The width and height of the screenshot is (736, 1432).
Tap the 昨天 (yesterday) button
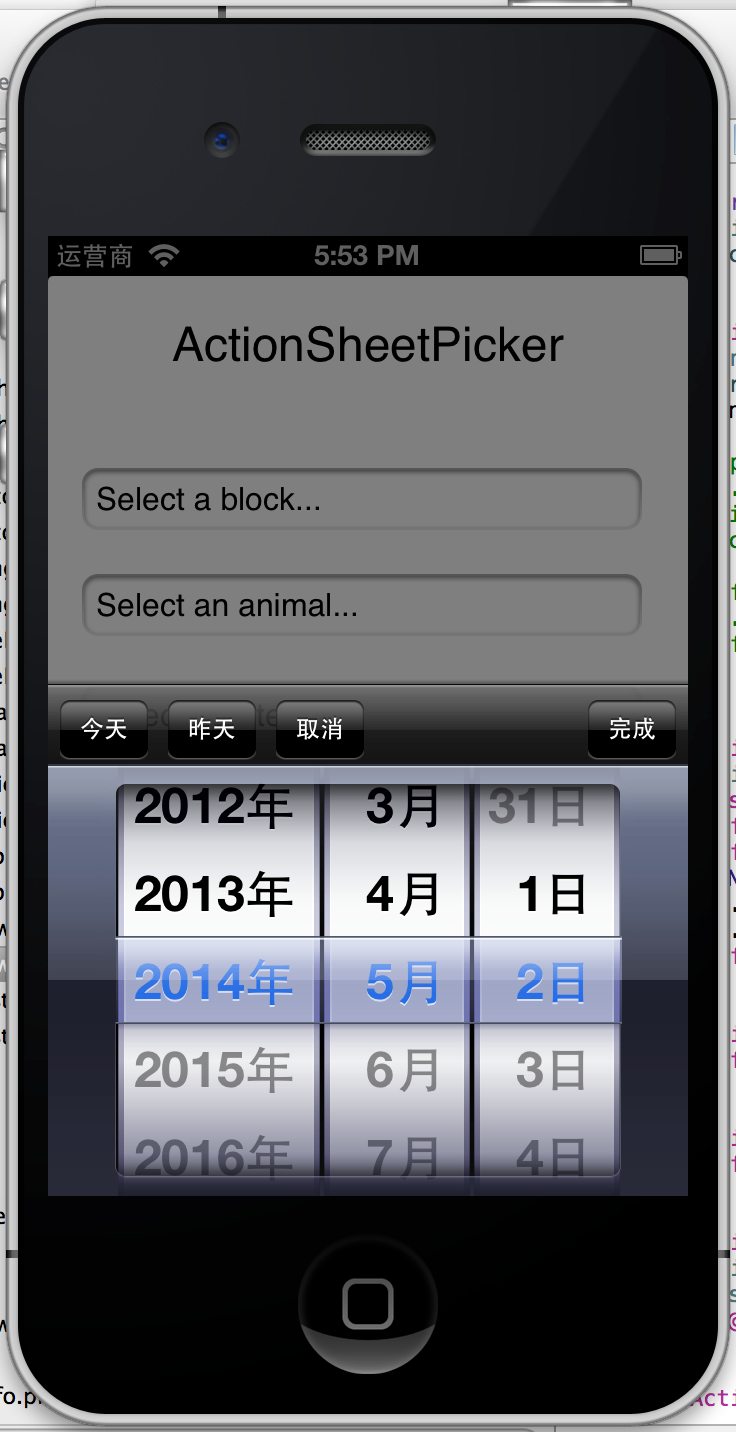click(x=212, y=729)
